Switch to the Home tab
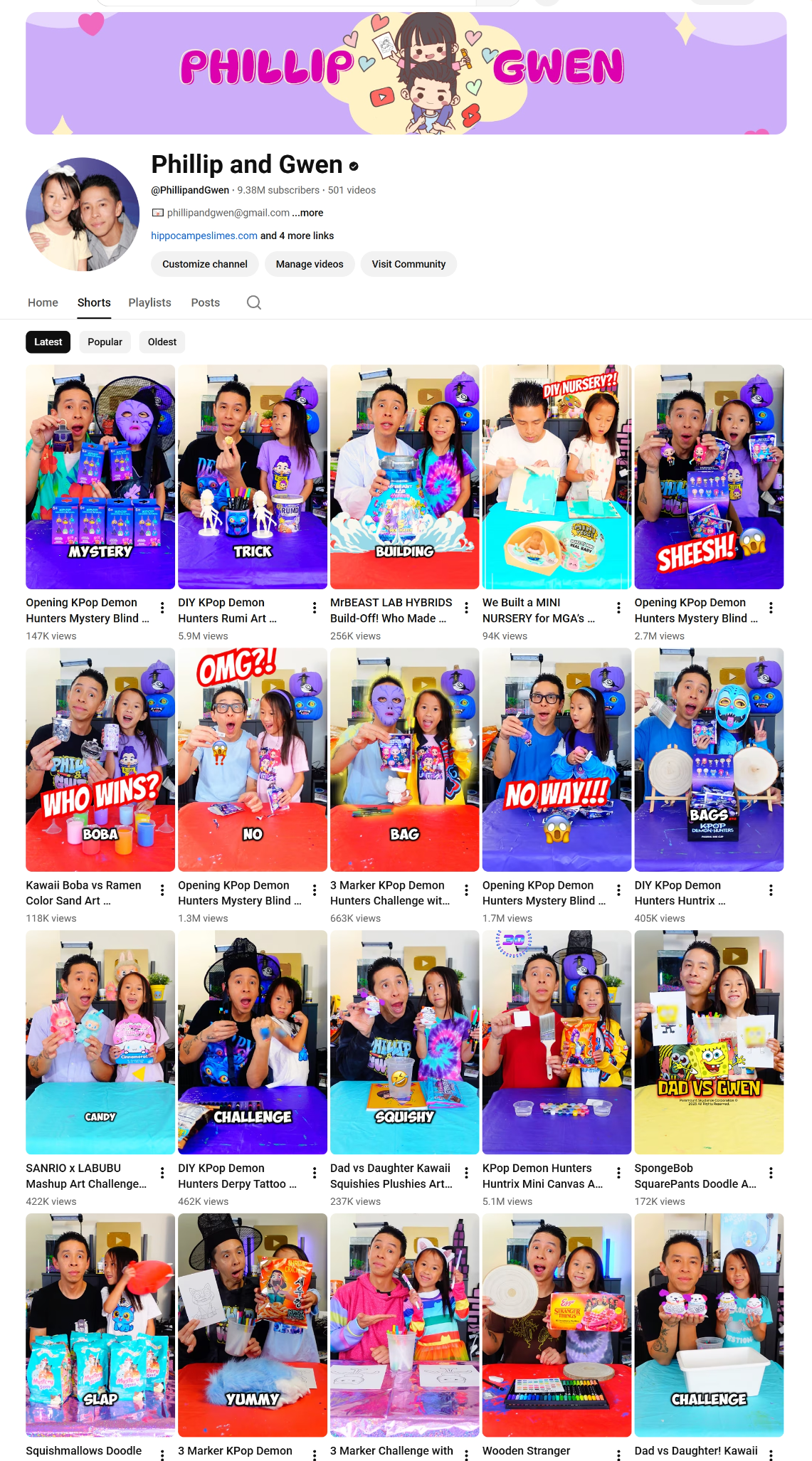Screen dimensions: 812x1461 tap(43, 302)
